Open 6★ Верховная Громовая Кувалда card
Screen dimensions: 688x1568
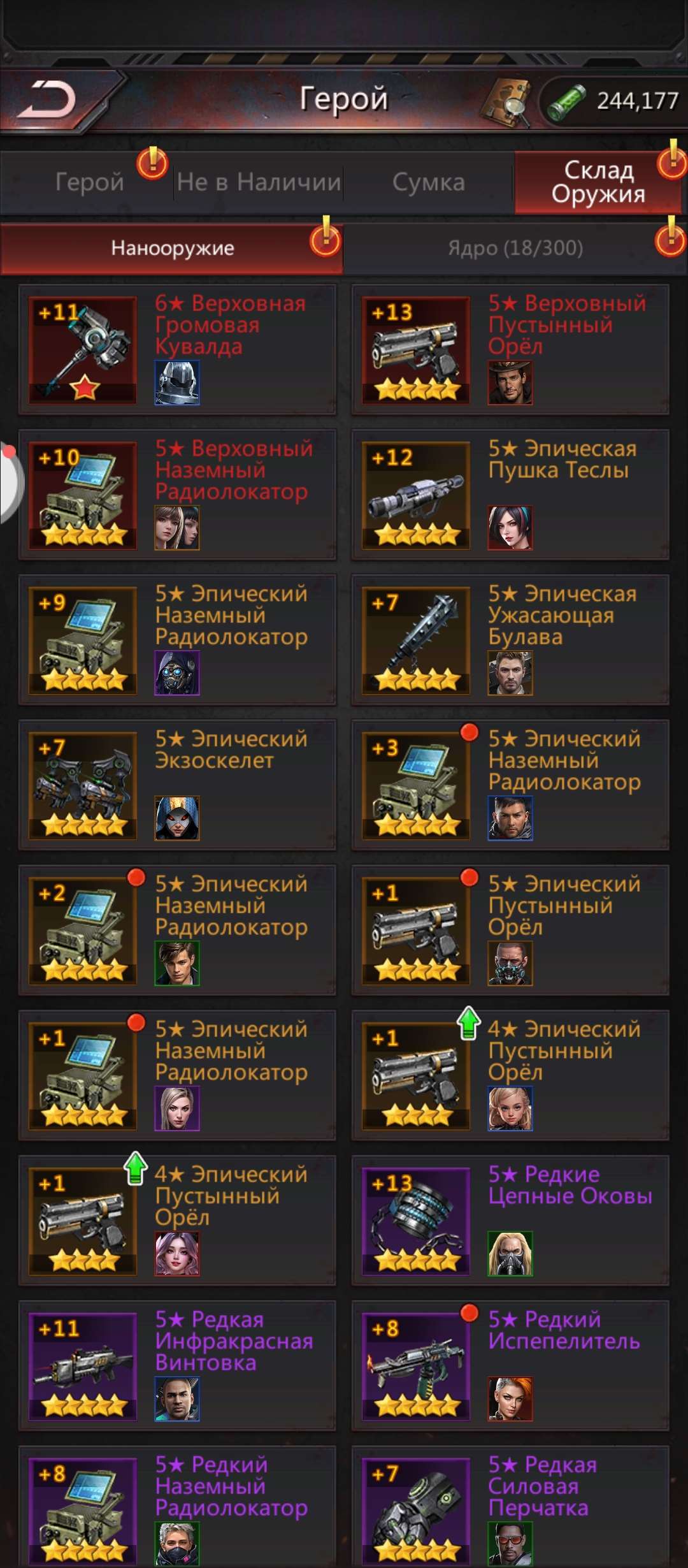[177, 350]
